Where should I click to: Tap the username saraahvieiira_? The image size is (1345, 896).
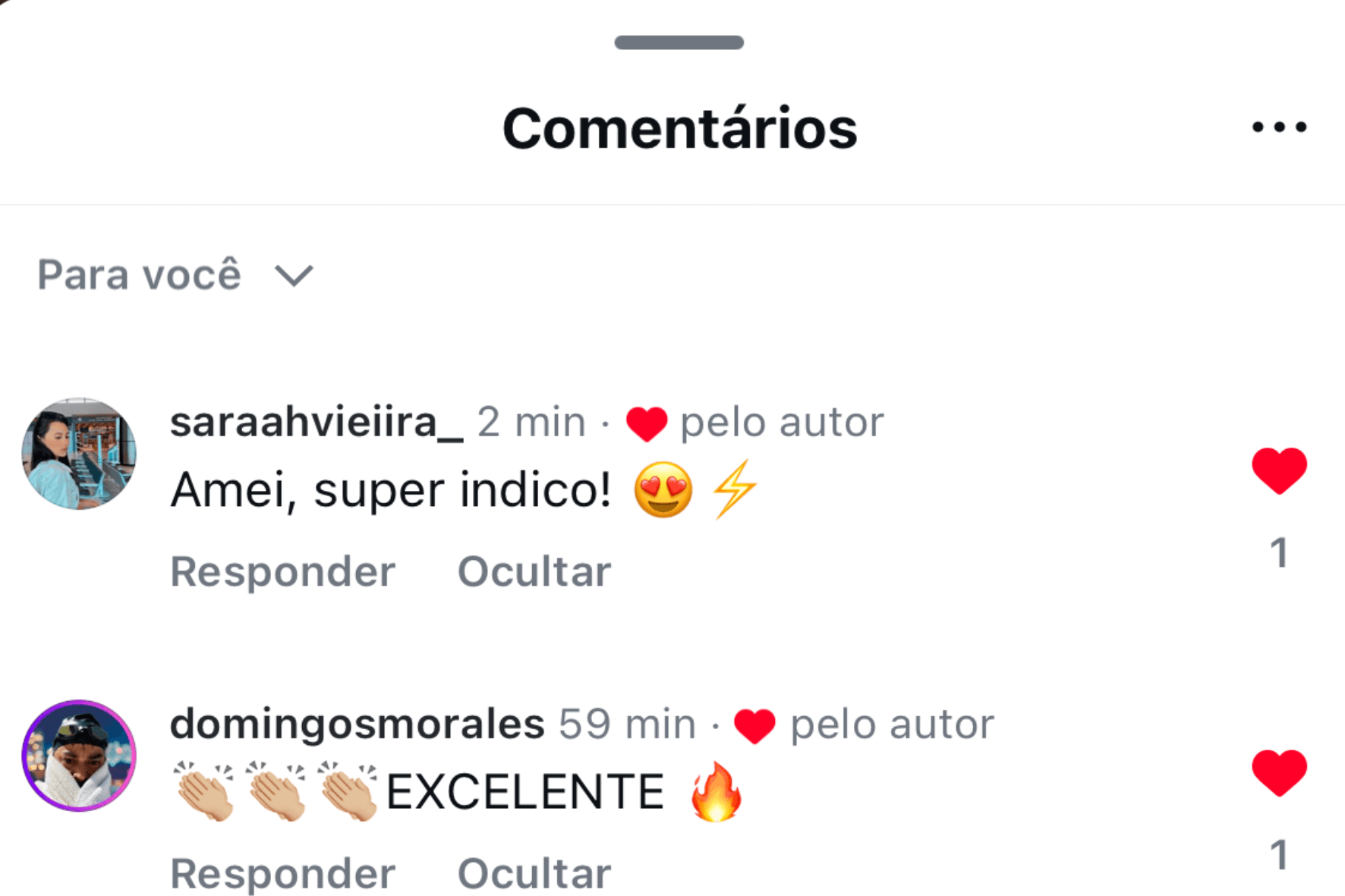point(316,422)
